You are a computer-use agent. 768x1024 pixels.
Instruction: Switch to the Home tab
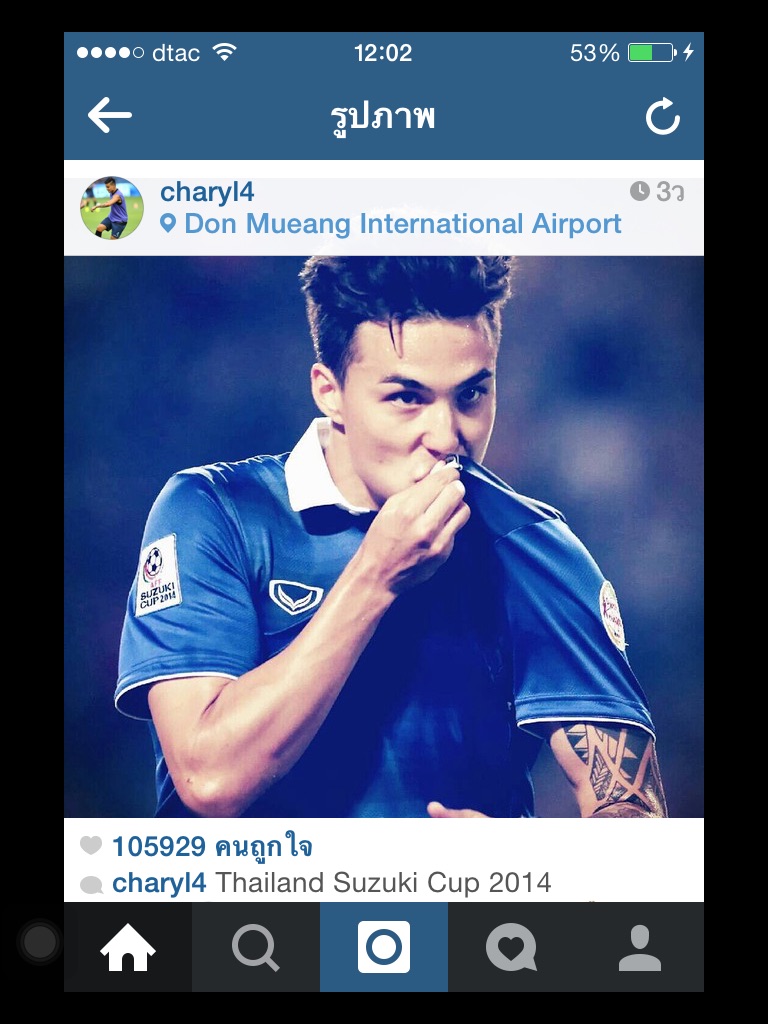128,947
